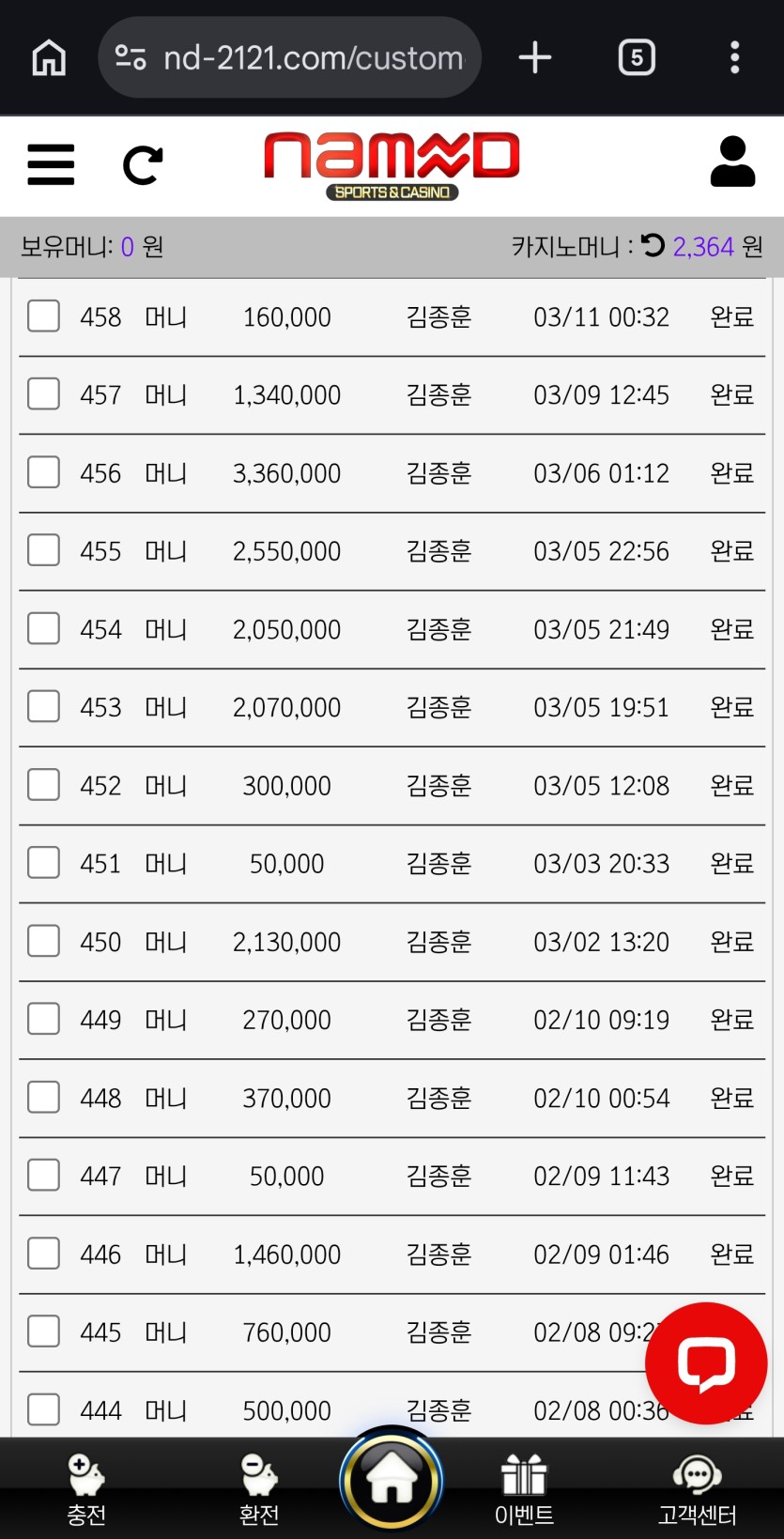Open a new browser tab
Screen dimensions: 784x1539
pos(535,58)
